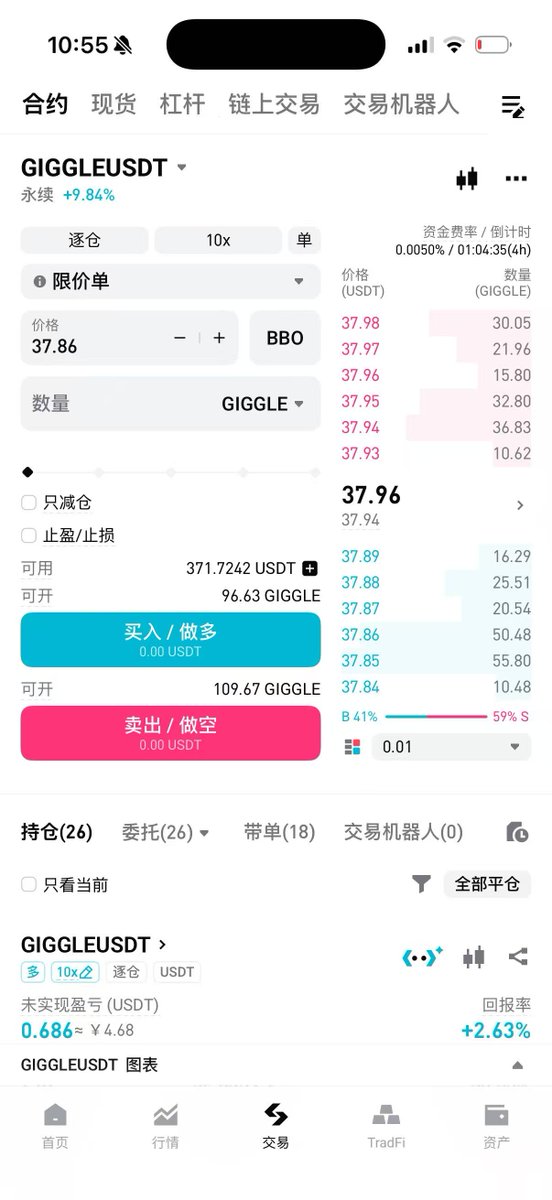Open the candlestick chart icon beside GIGGLEUSDT header
This screenshot has height=1200, width=552.
click(466, 179)
